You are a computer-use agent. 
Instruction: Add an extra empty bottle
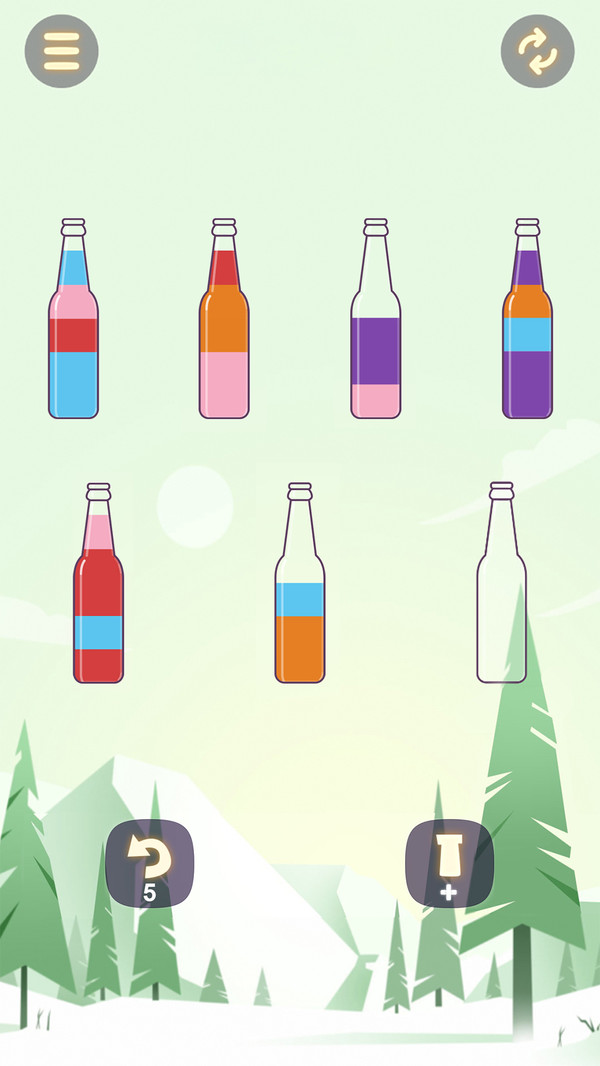[449, 862]
